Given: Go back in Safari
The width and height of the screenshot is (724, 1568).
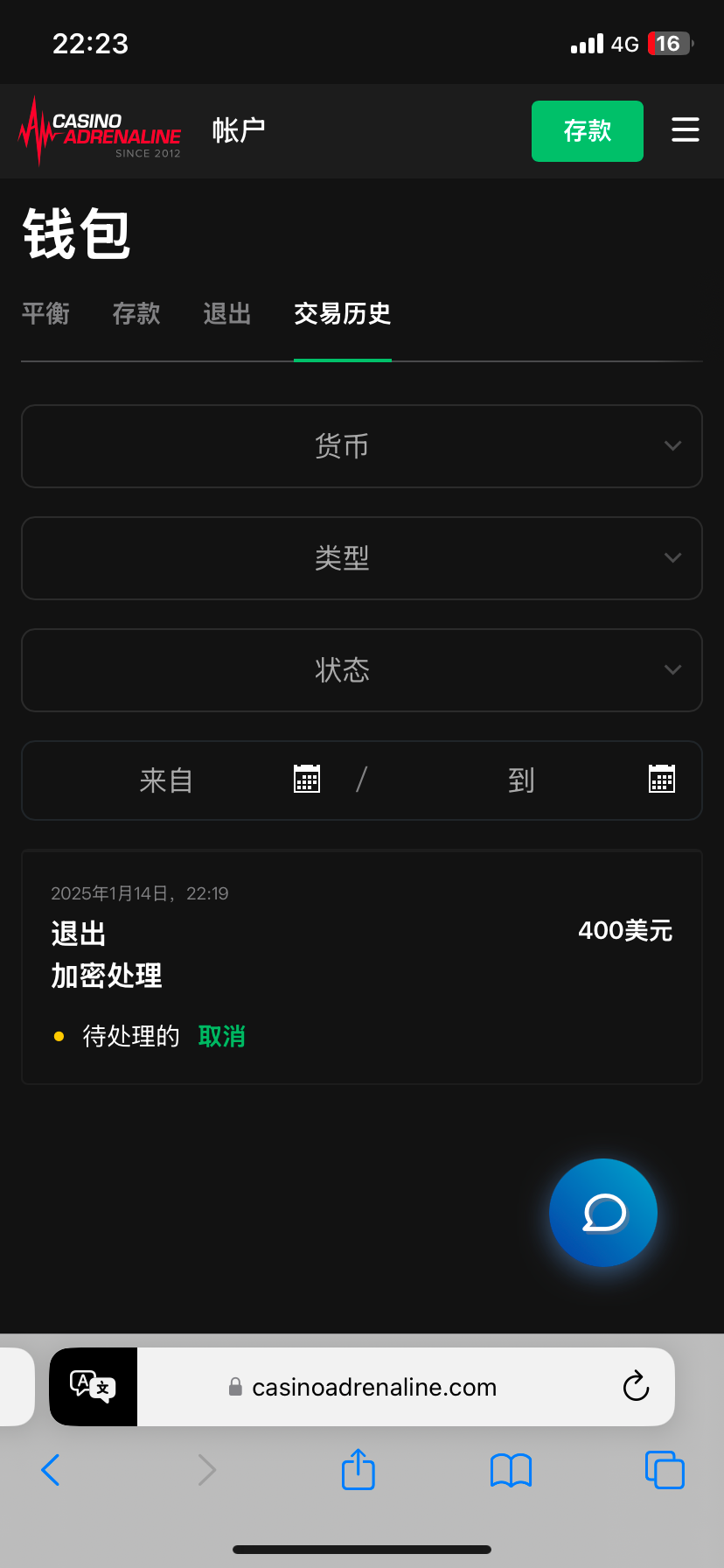Looking at the screenshot, I should (x=51, y=1470).
